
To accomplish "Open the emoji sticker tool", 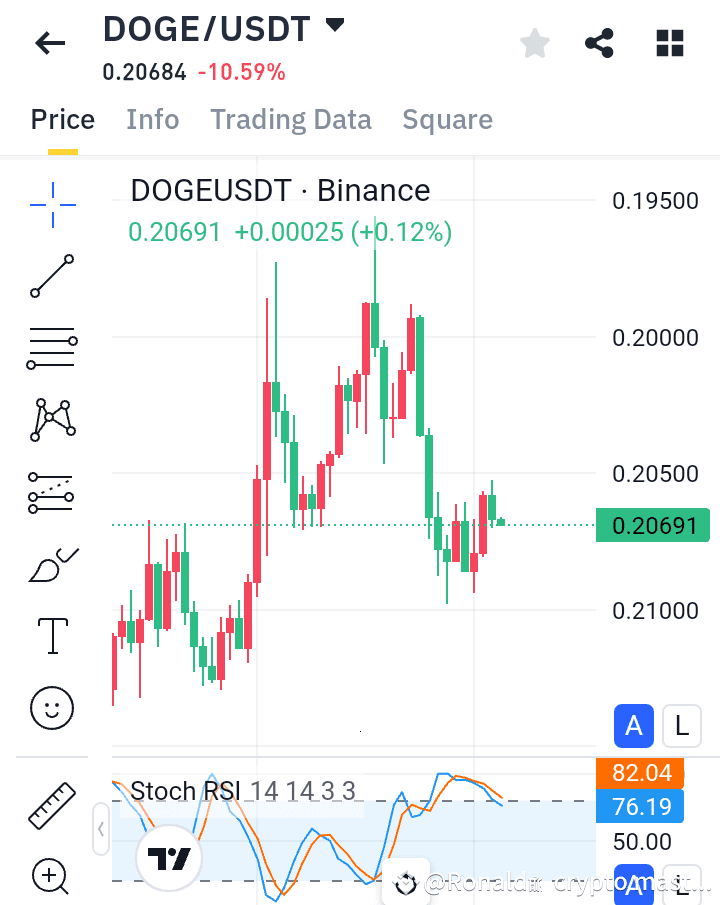I will coord(50,708).
